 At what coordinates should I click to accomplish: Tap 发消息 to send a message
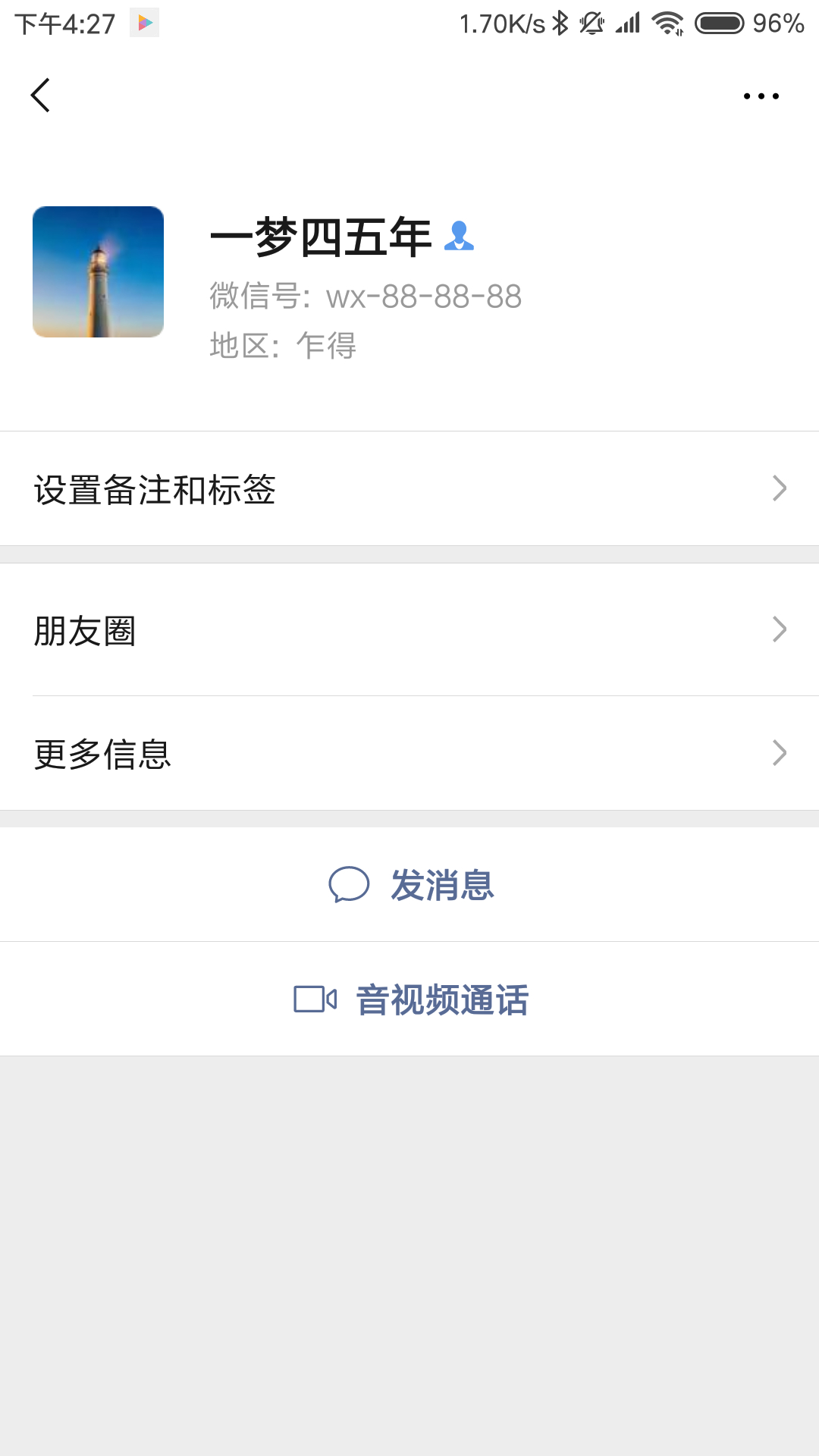click(409, 884)
